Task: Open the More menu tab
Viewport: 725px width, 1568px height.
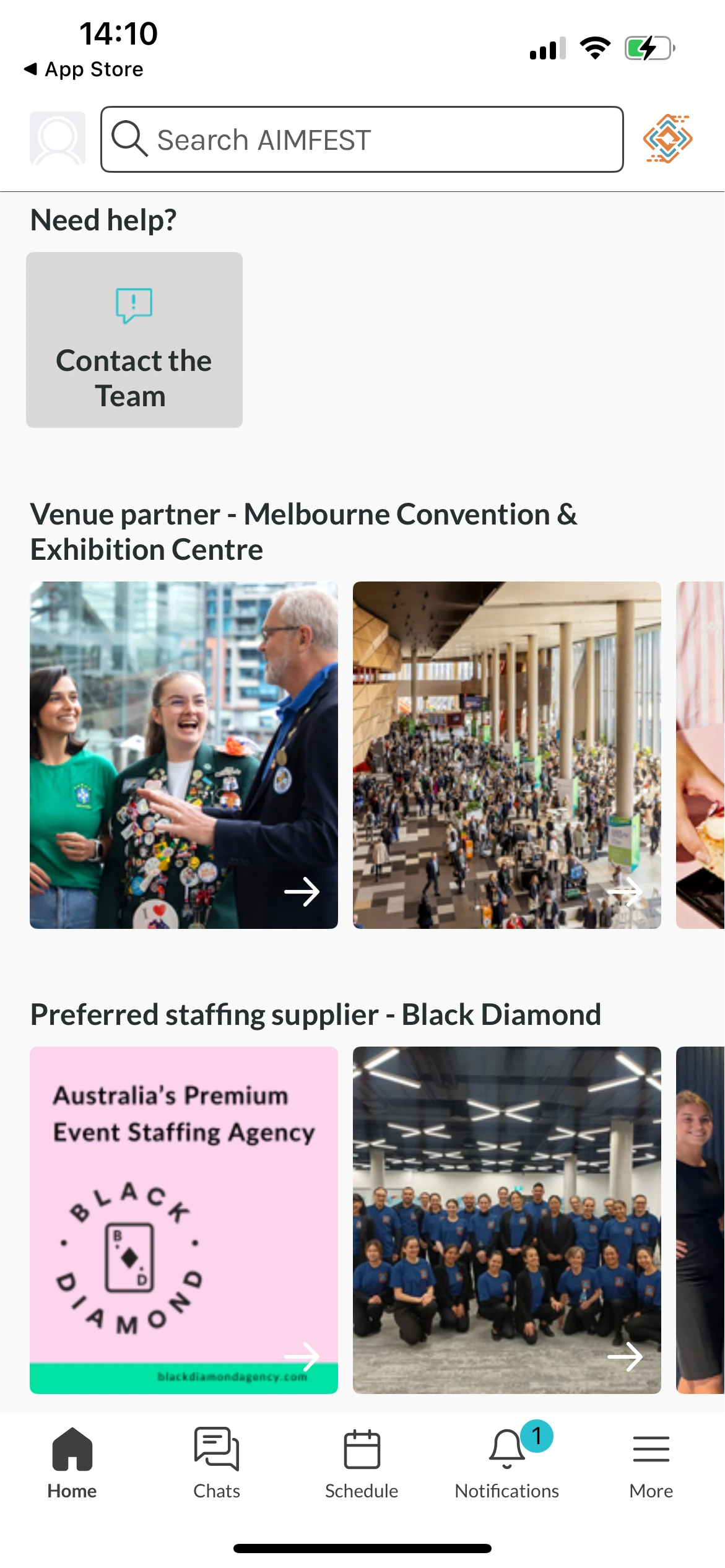Action: coord(651,1463)
